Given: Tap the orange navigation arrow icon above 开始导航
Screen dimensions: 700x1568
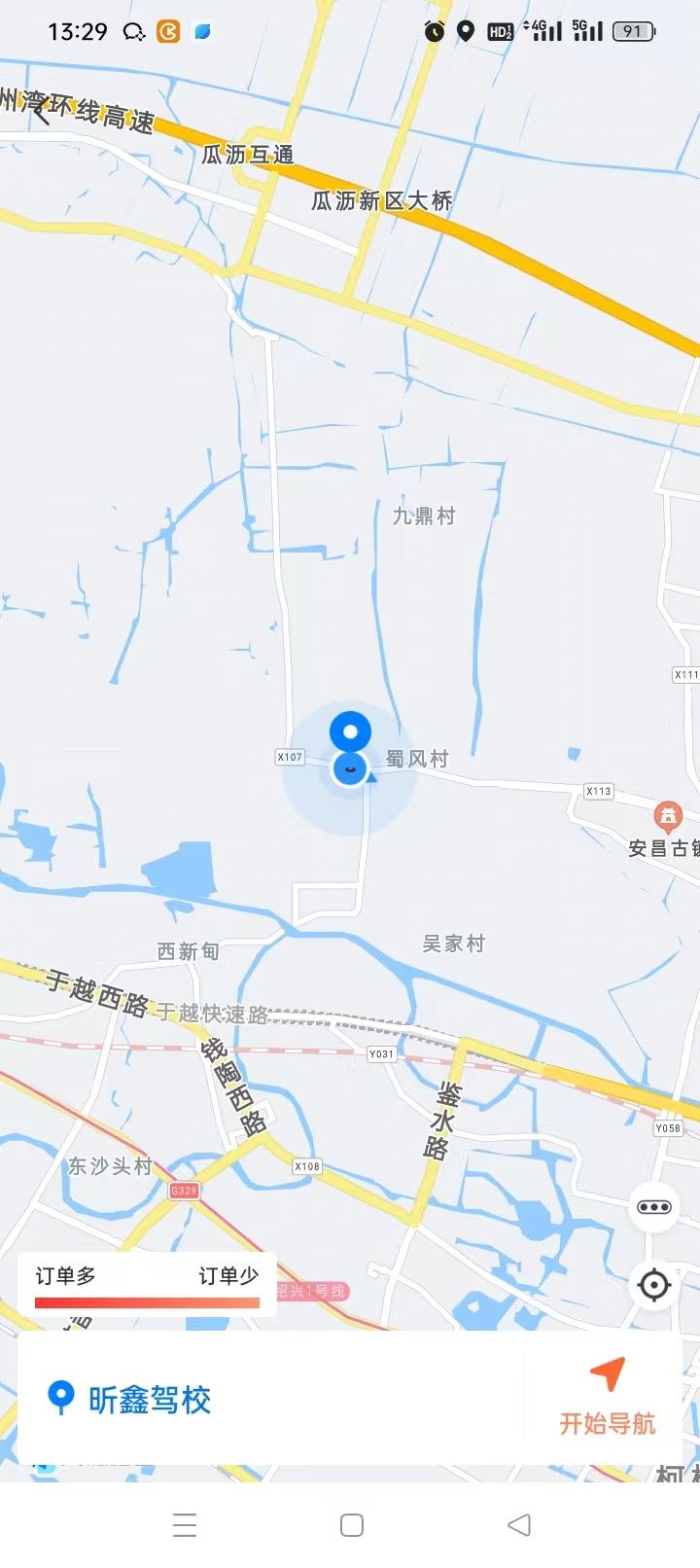Looking at the screenshot, I should (x=605, y=1374).
